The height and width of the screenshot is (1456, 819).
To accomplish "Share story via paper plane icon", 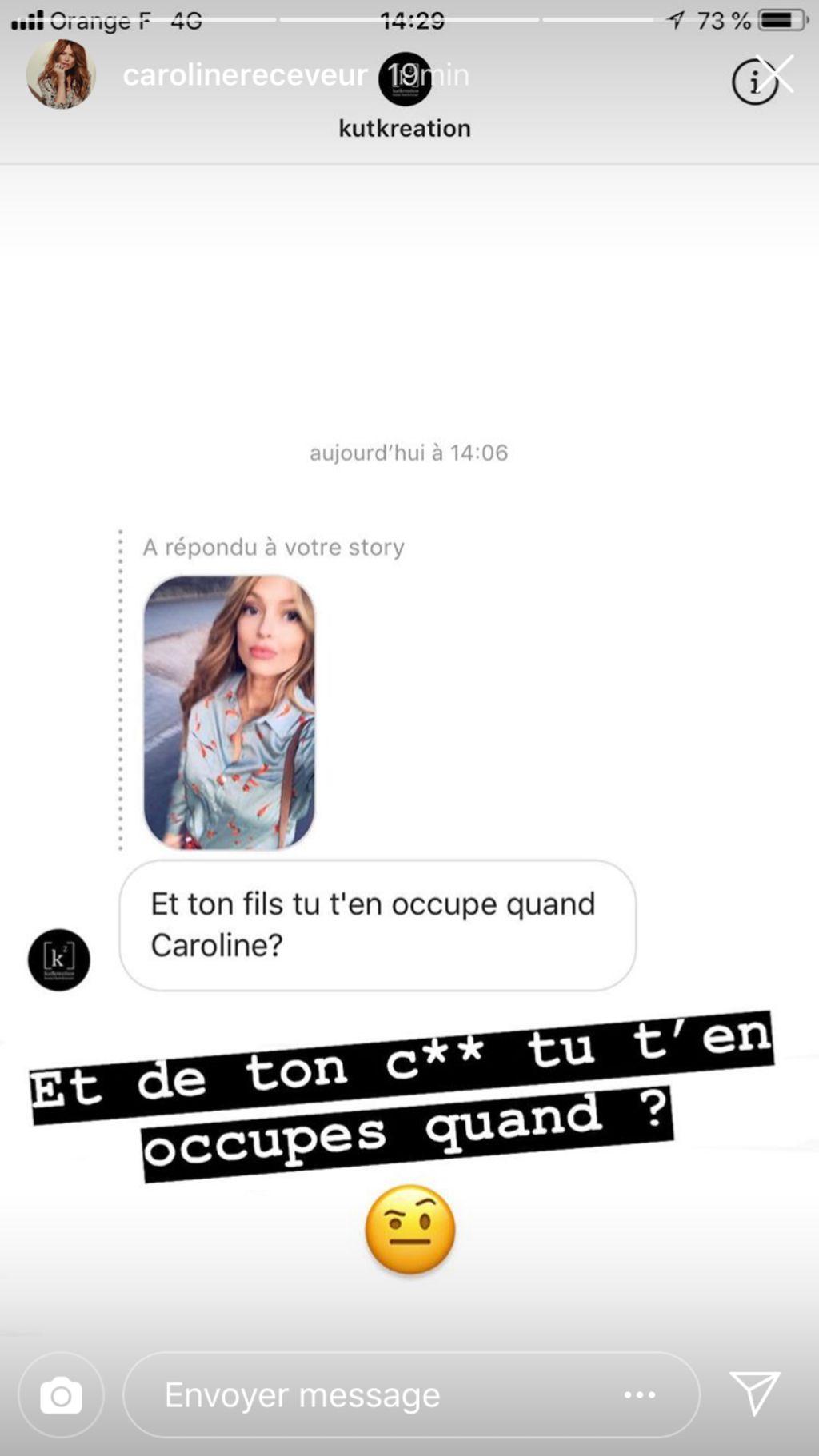I will (754, 1394).
